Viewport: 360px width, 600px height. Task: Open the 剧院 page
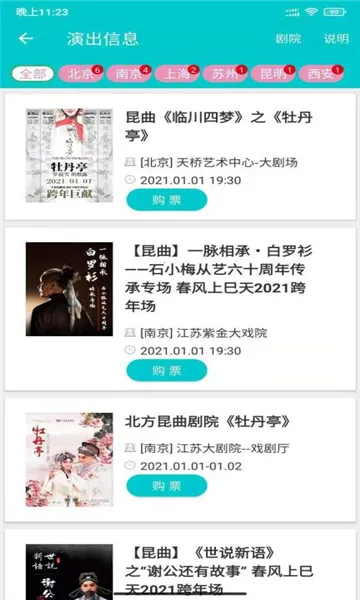(288, 39)
